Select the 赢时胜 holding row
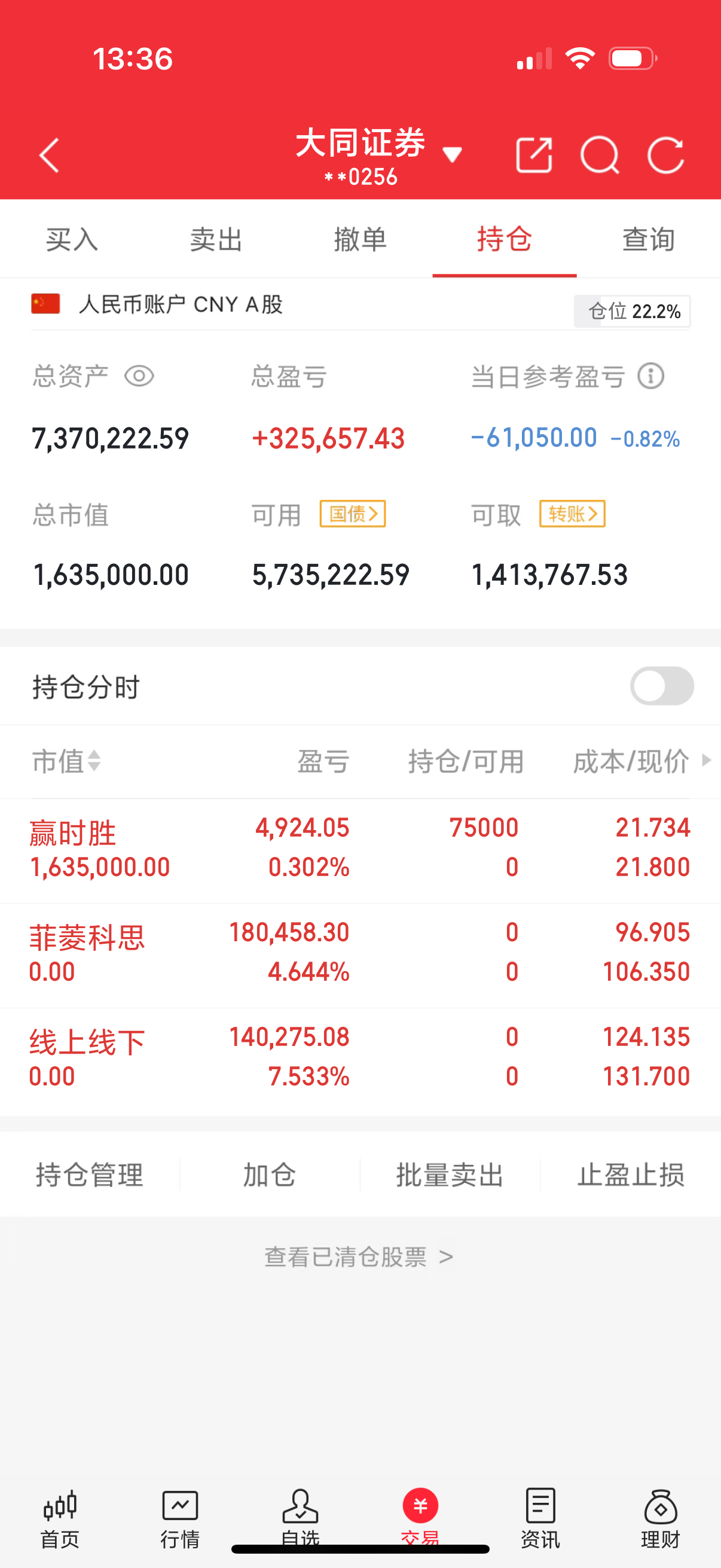This screenshot has height=1568, width=721. pos(243,849)
